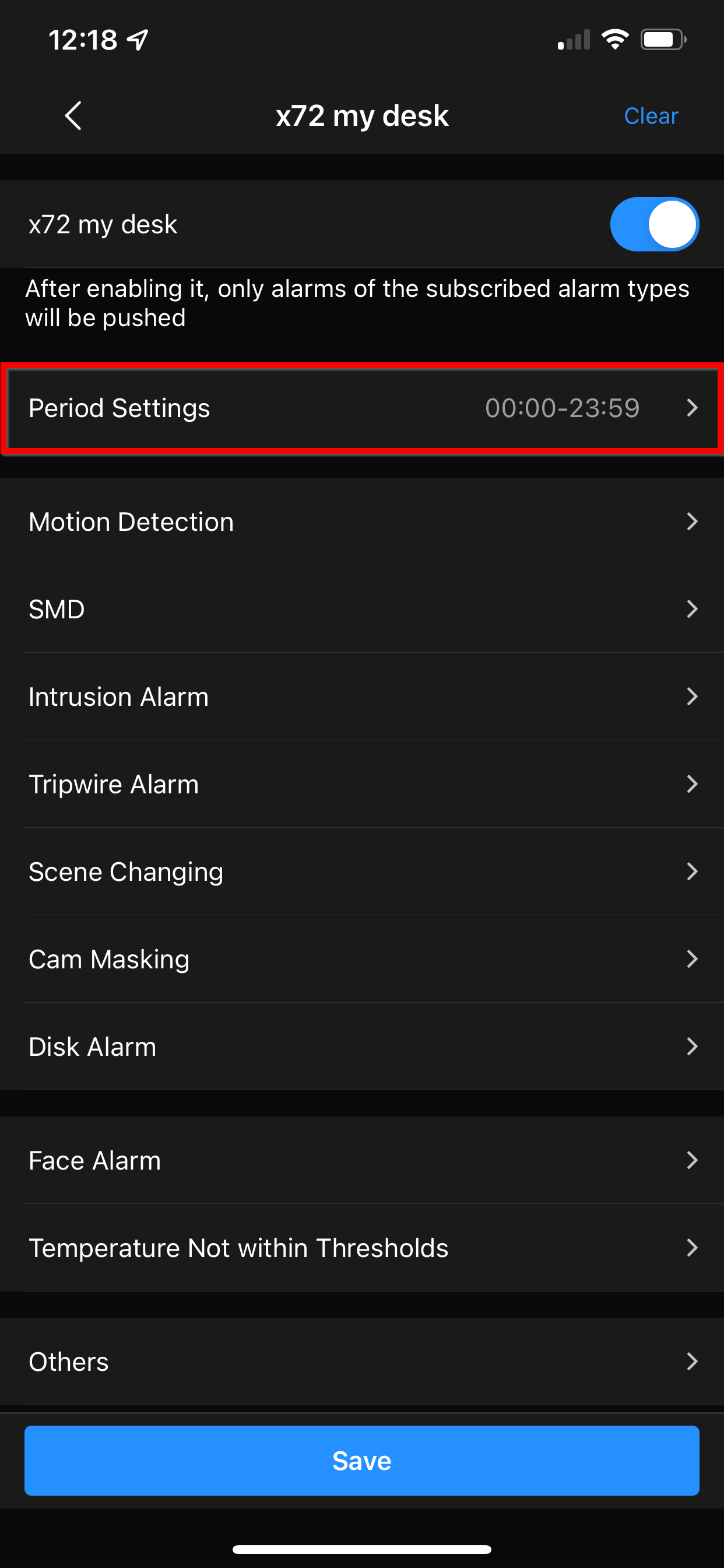Viewport: 724px width, 1568px height.
Task: Open Tripwire Alarm options
Action: pyautogui.click(x=362, y=784)
